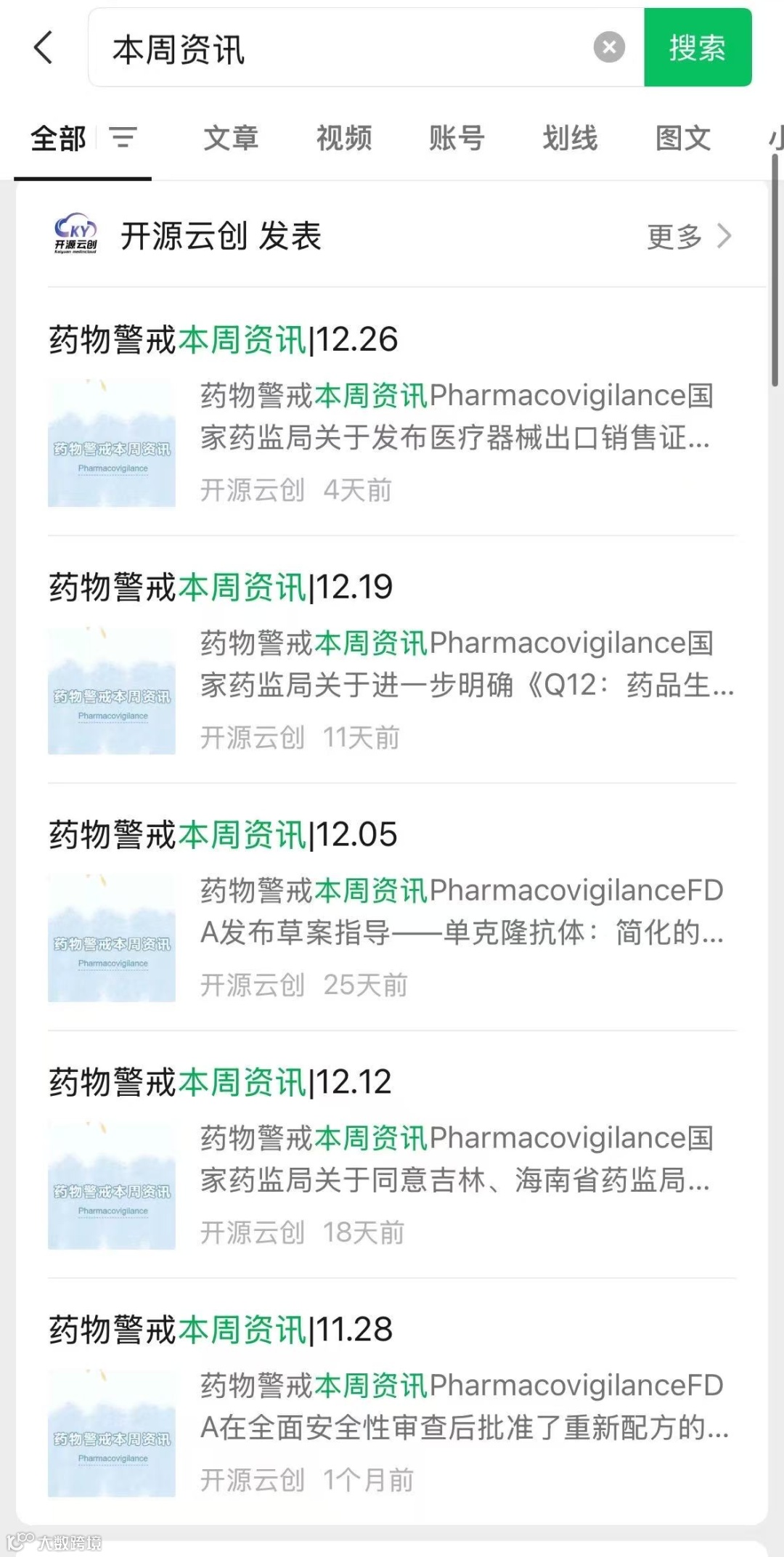Switch to the 图文 tab
Image resolution: width=784 pixels, height=1557 pixels.
click(683, 137)
